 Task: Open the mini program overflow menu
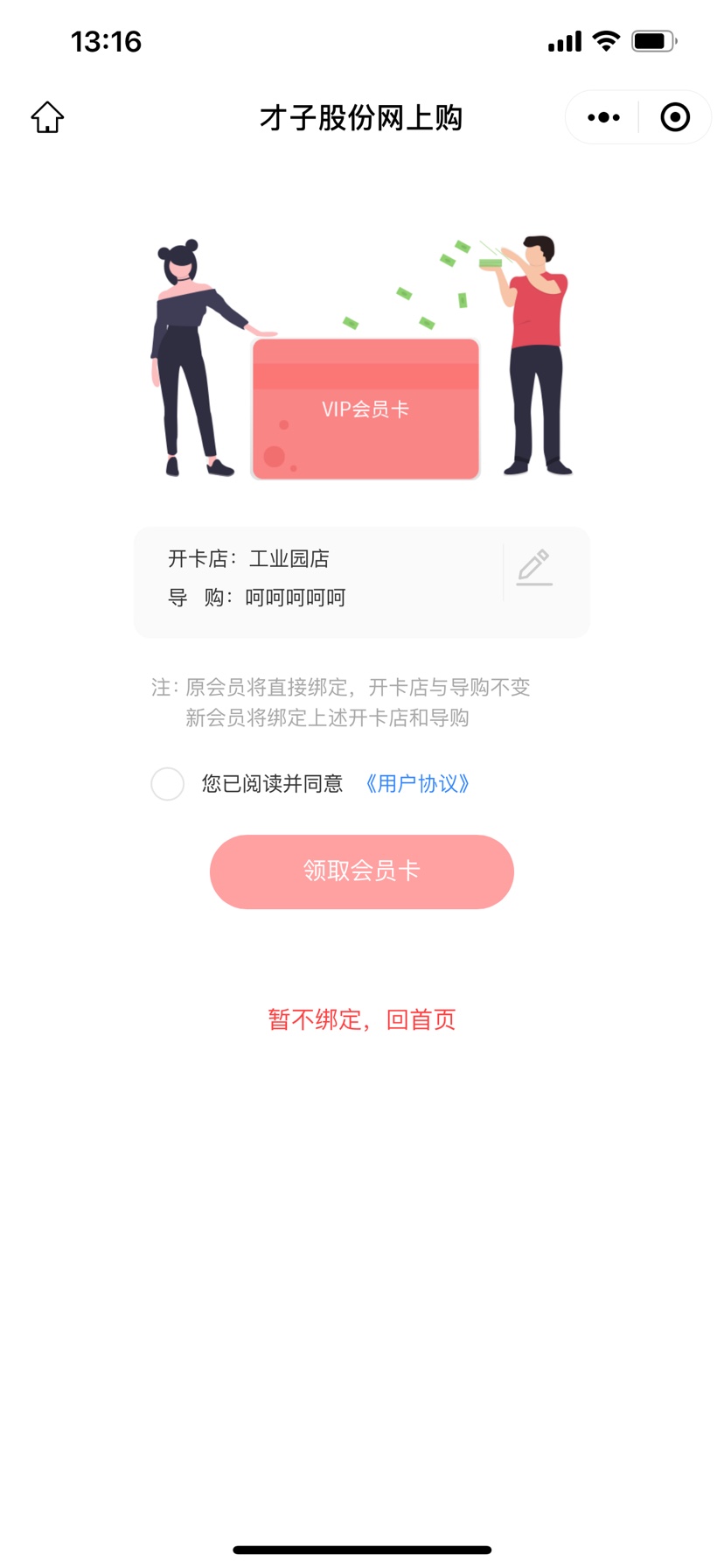[603, 117]
